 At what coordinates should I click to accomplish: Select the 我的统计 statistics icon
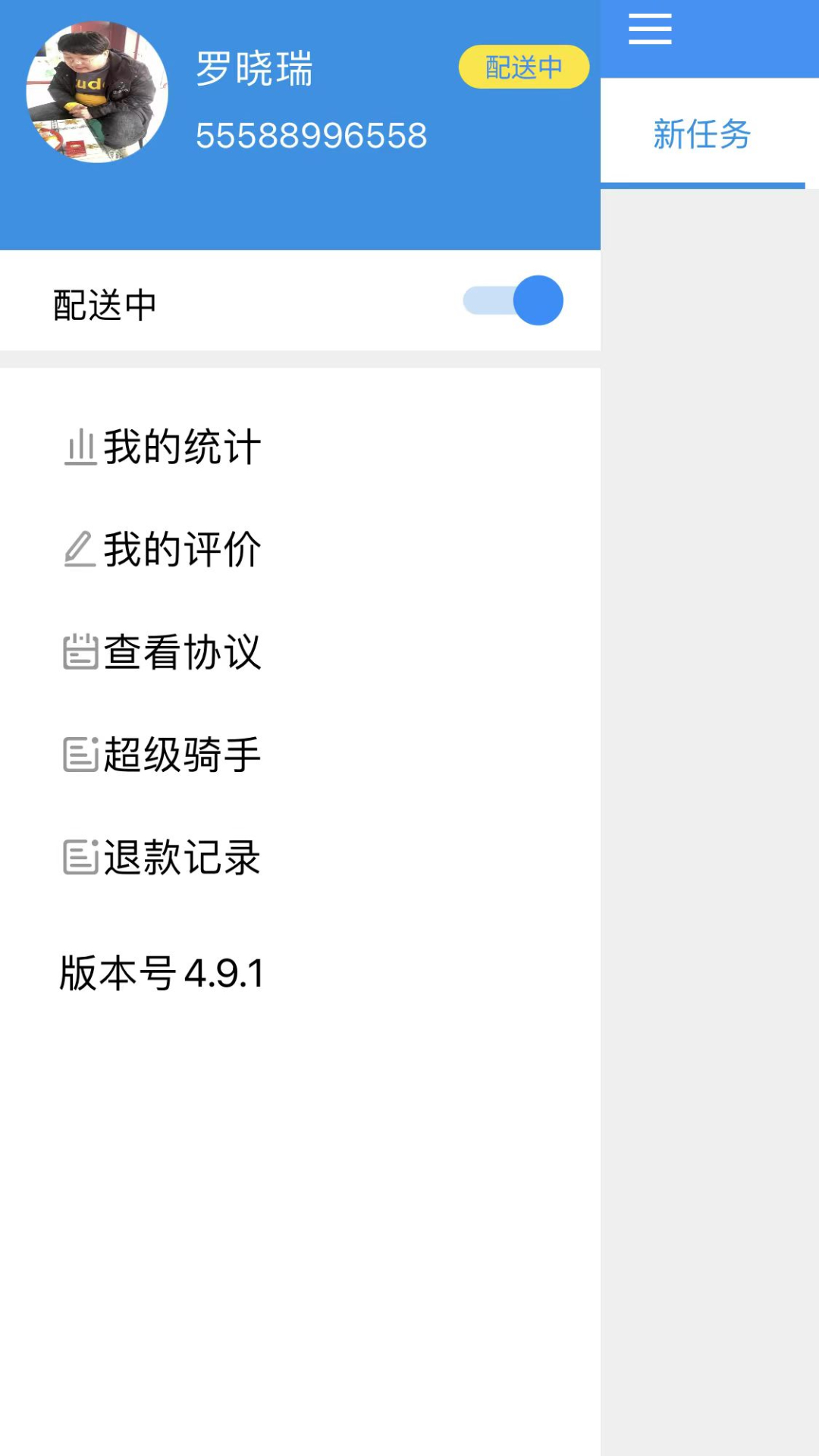coord(80,447)
